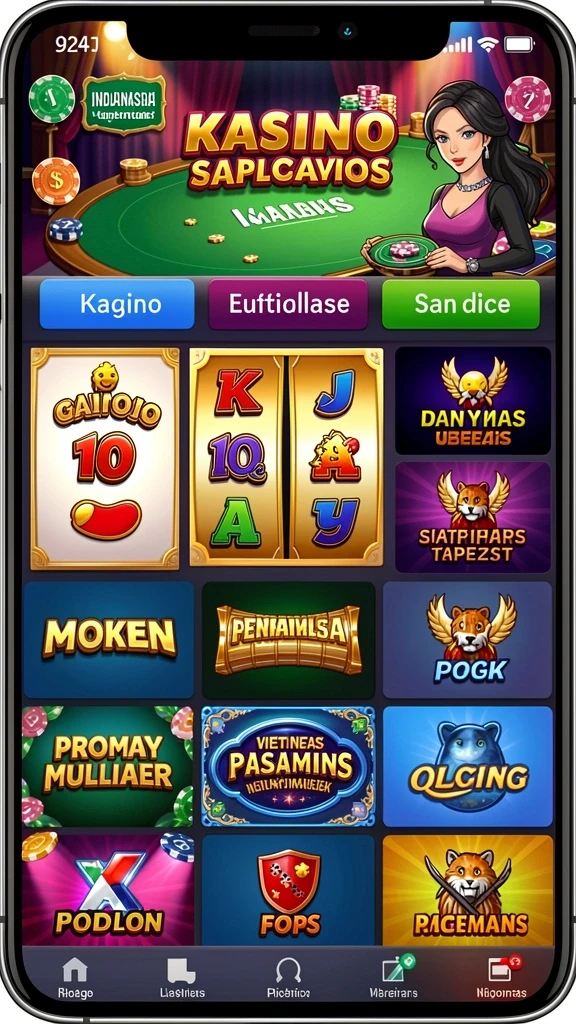Screen dimensions: 576x1024
Task: Open the Gaiiojo 10 card game
Action: (105, 458)
